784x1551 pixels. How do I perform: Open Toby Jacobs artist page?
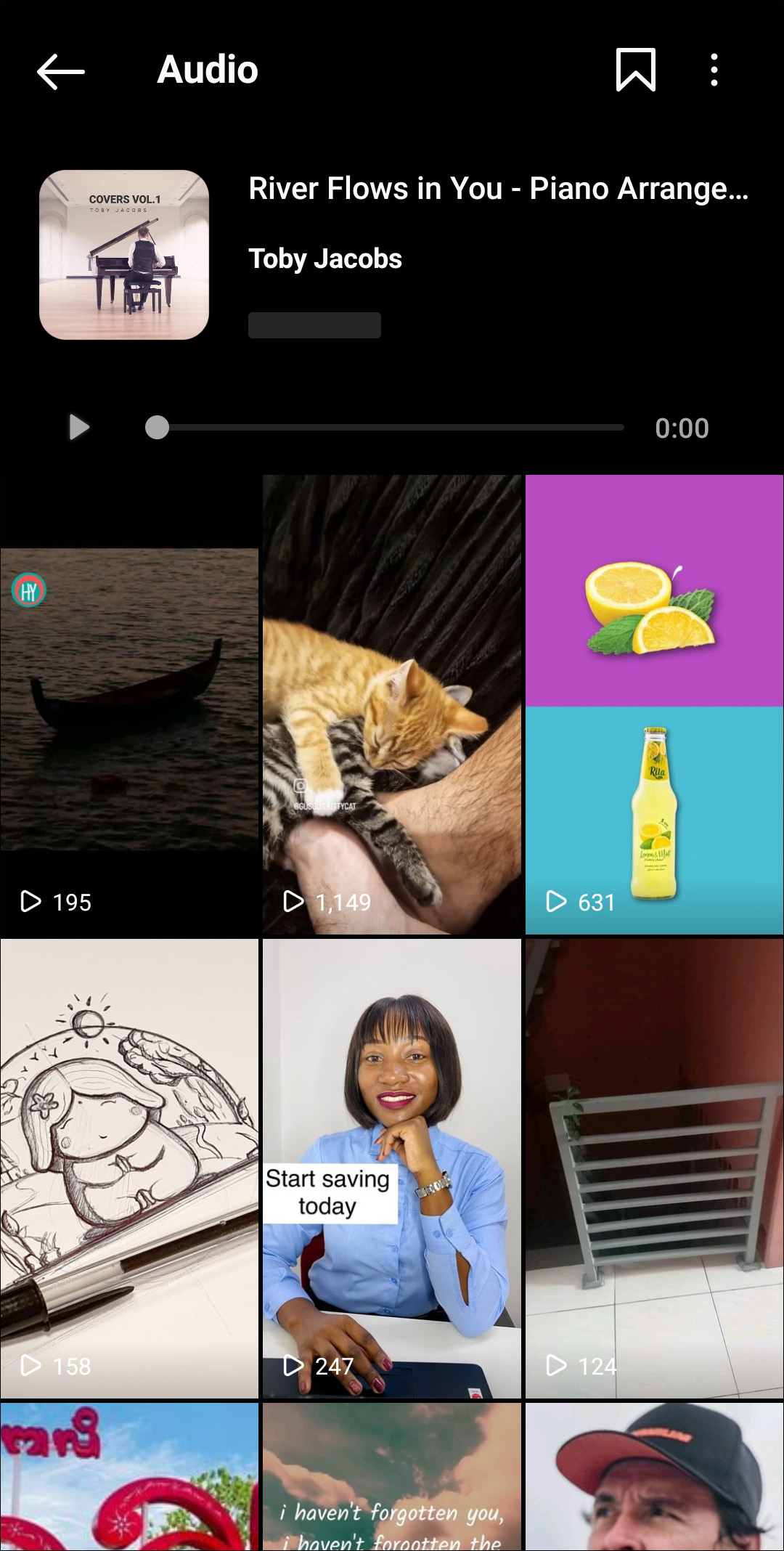pyautogui.click(x=324, y=258)
